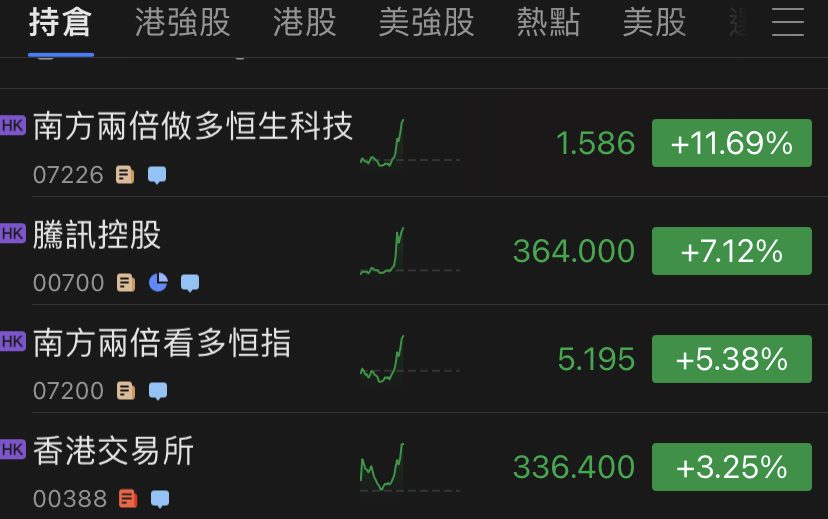This screenshot has height=519, width=828.
Task: Switch to the 港股 tab
Action: (x=305, y=23)
